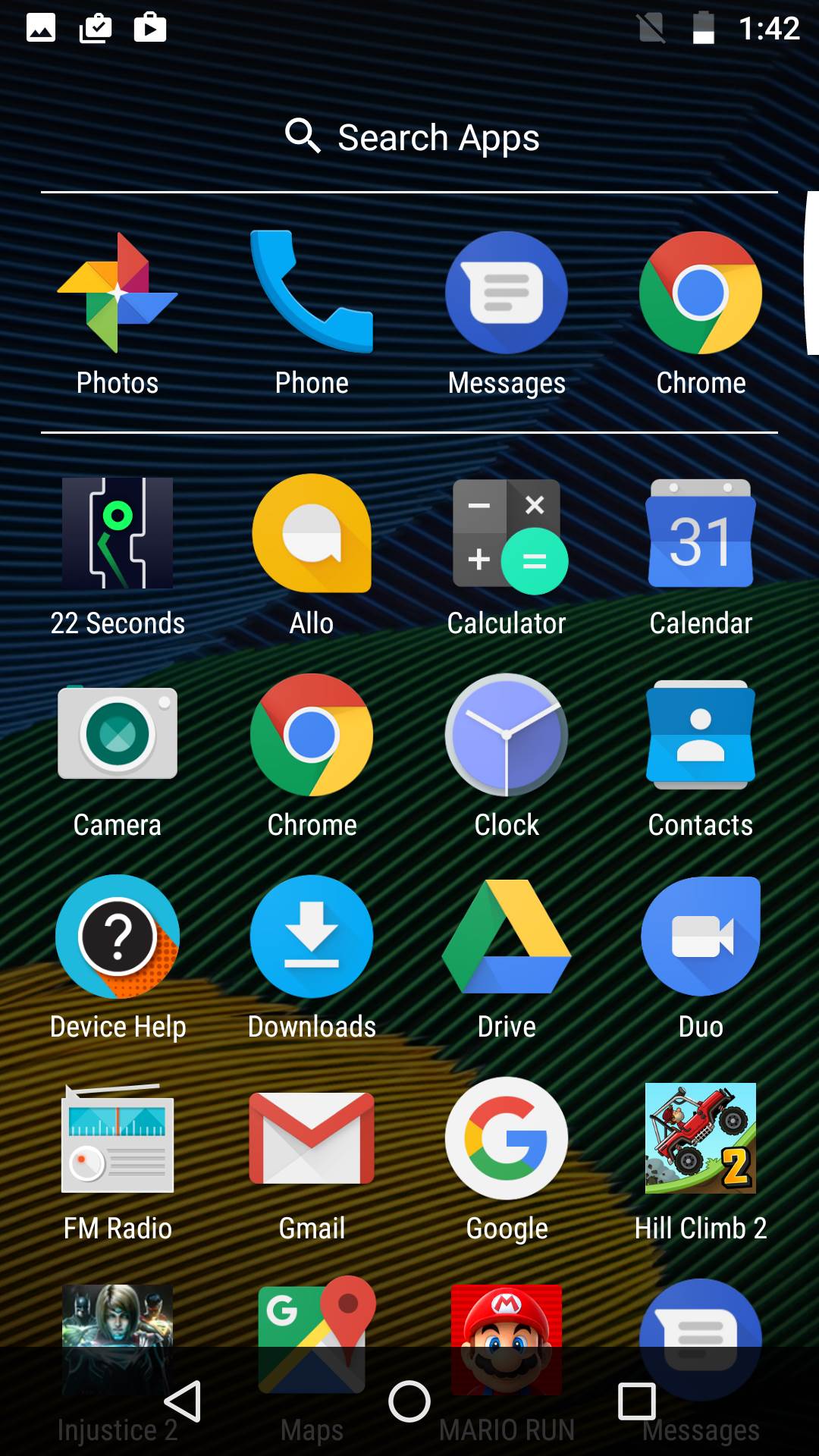Open Gmail
Image resolution: width=819 pixels, height=1456 pixels.
click(312, 1139)
